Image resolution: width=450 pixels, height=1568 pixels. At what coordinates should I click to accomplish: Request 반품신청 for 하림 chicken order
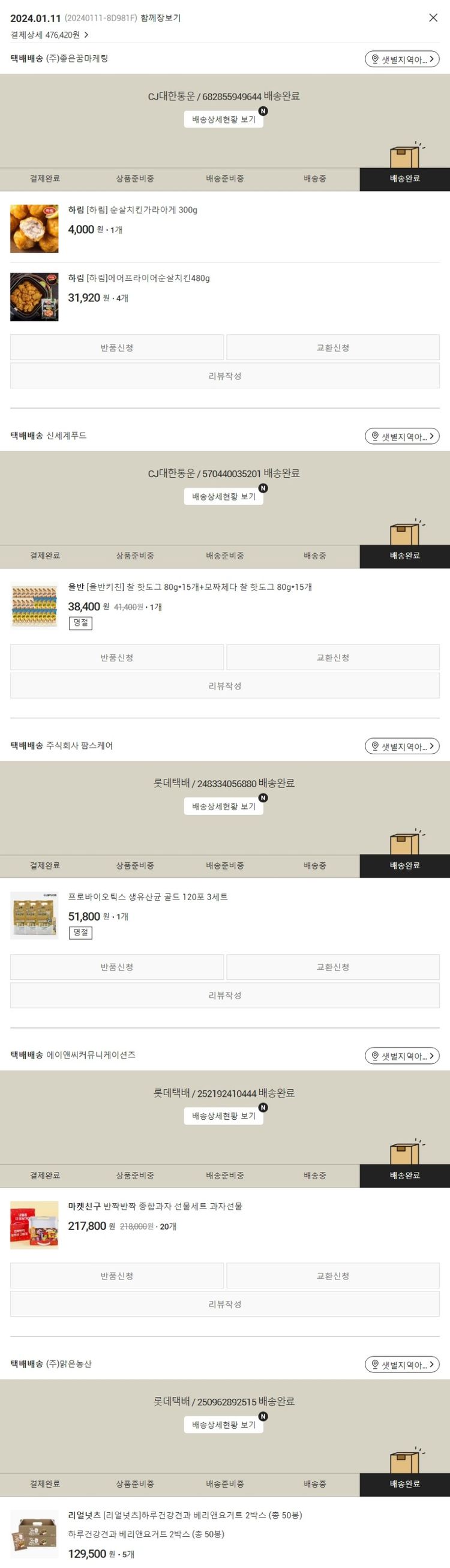(117, 347)
